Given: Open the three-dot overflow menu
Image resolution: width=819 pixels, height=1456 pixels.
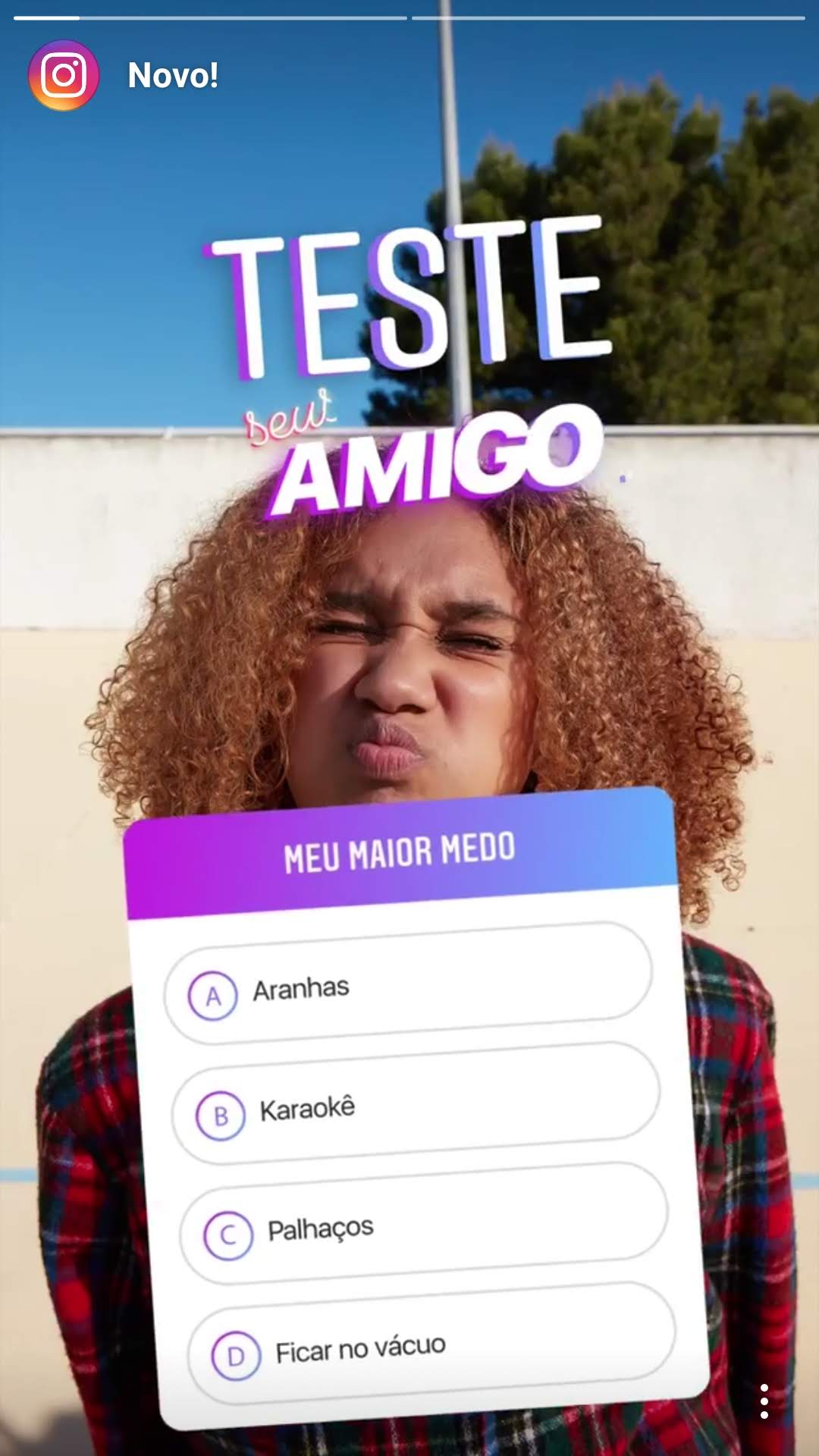Looking at the screenshot, I should 764,1401.
